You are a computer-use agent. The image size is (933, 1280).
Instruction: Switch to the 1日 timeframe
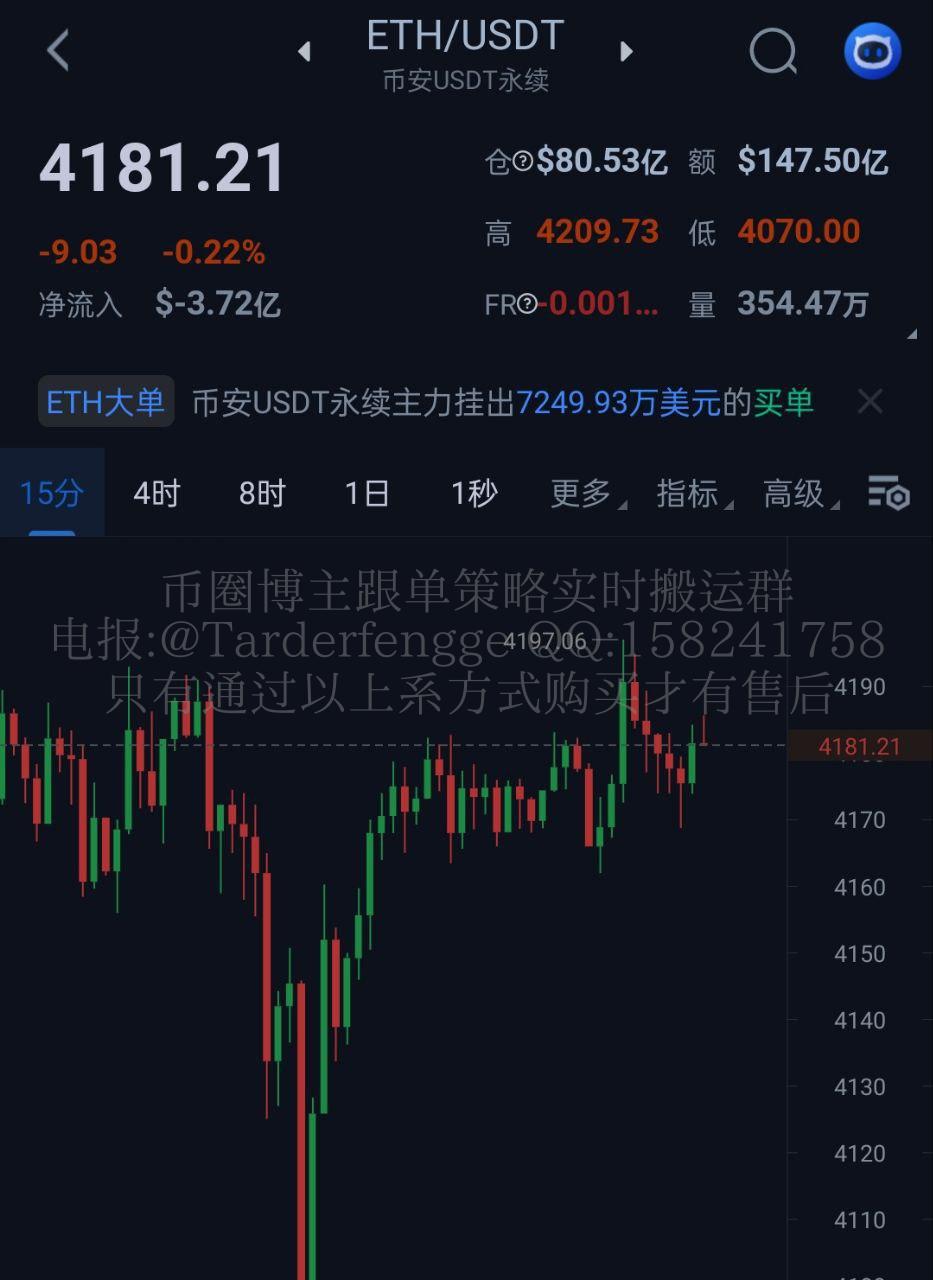point(367,493)
